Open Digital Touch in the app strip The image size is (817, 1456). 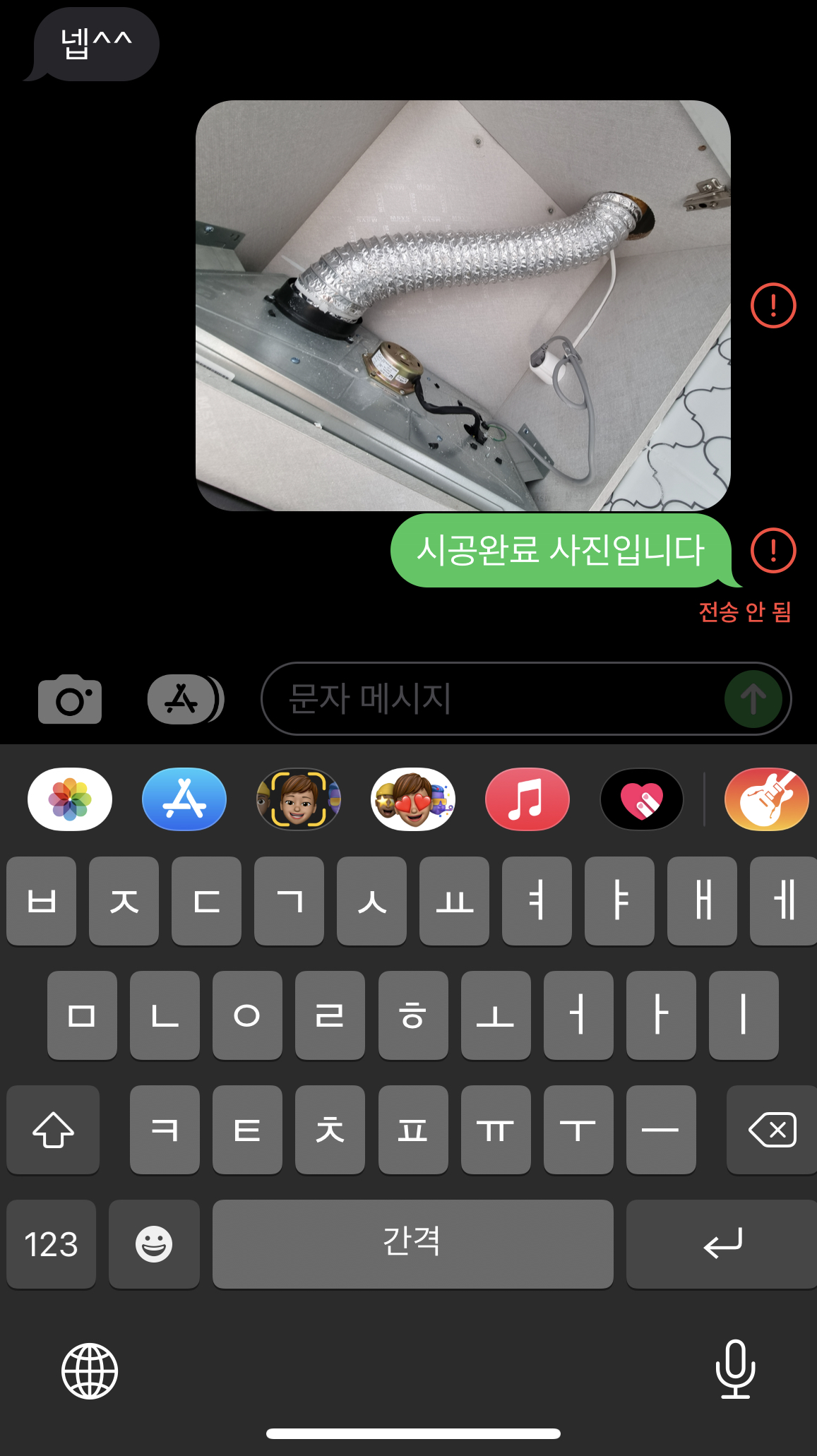[x=642, y=799]
